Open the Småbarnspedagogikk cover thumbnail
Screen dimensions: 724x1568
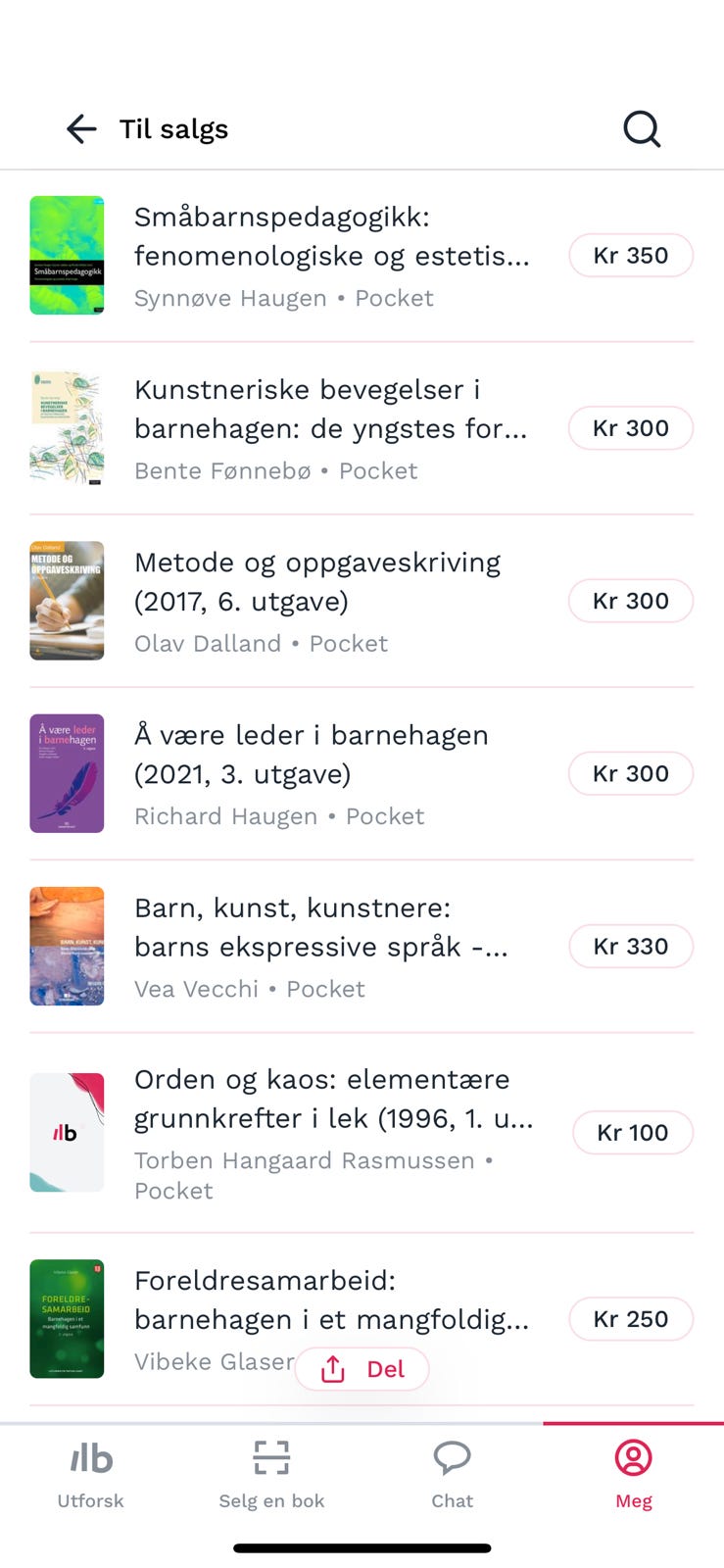click(67, 255)
